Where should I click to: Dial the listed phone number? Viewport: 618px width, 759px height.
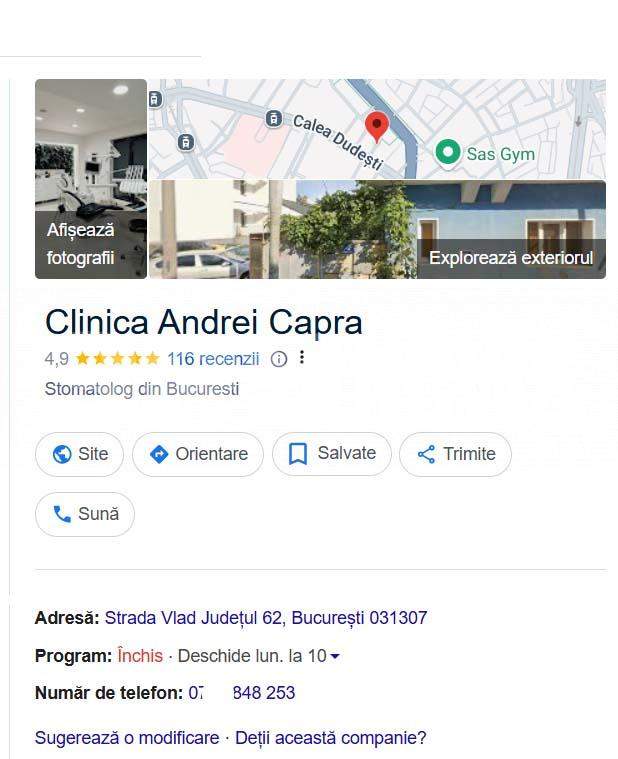242,693
